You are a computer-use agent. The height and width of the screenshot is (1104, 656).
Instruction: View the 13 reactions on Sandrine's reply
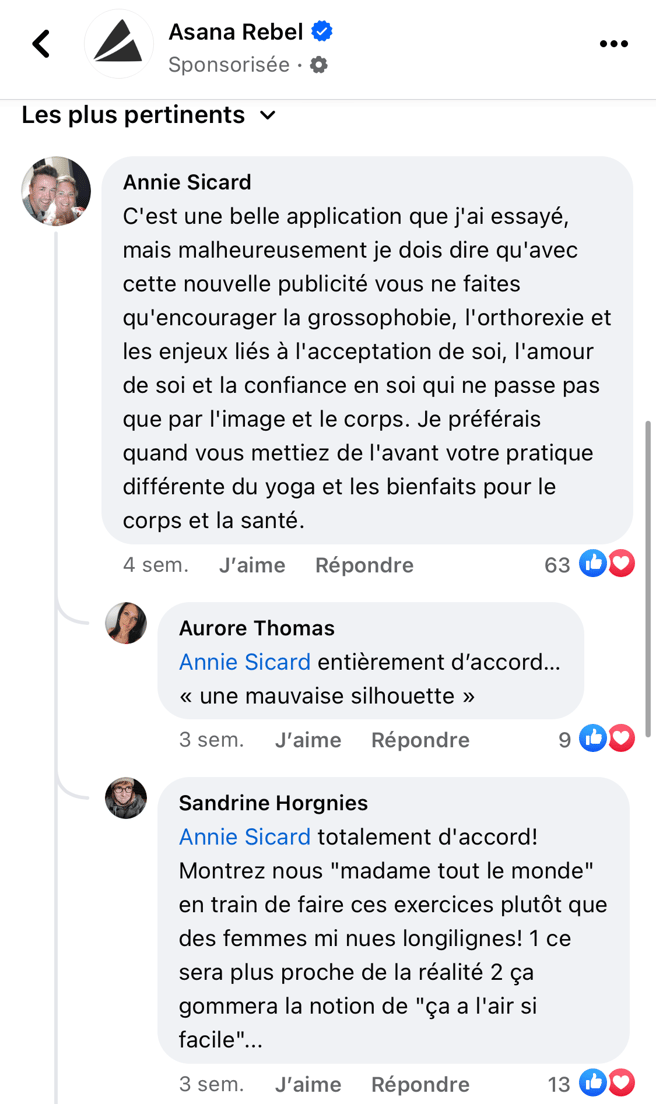pos(592,1084)
